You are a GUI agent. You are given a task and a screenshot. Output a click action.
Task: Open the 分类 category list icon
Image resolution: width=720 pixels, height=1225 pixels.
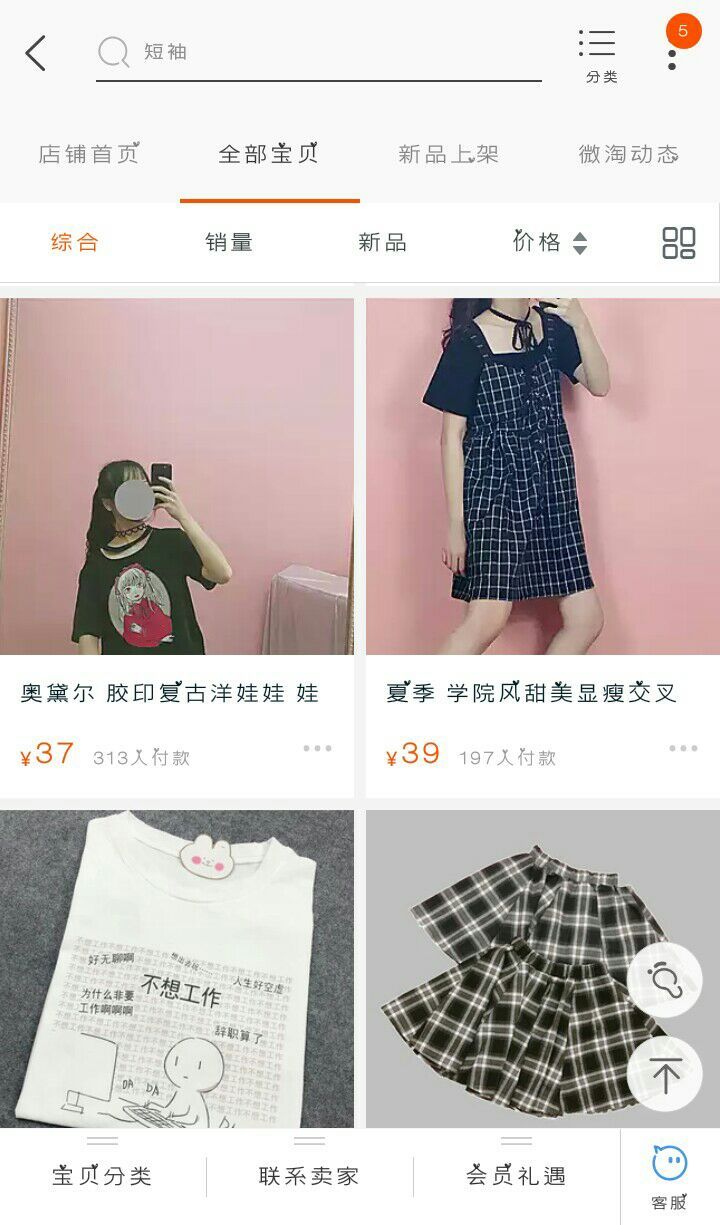(x=600, y=54)
